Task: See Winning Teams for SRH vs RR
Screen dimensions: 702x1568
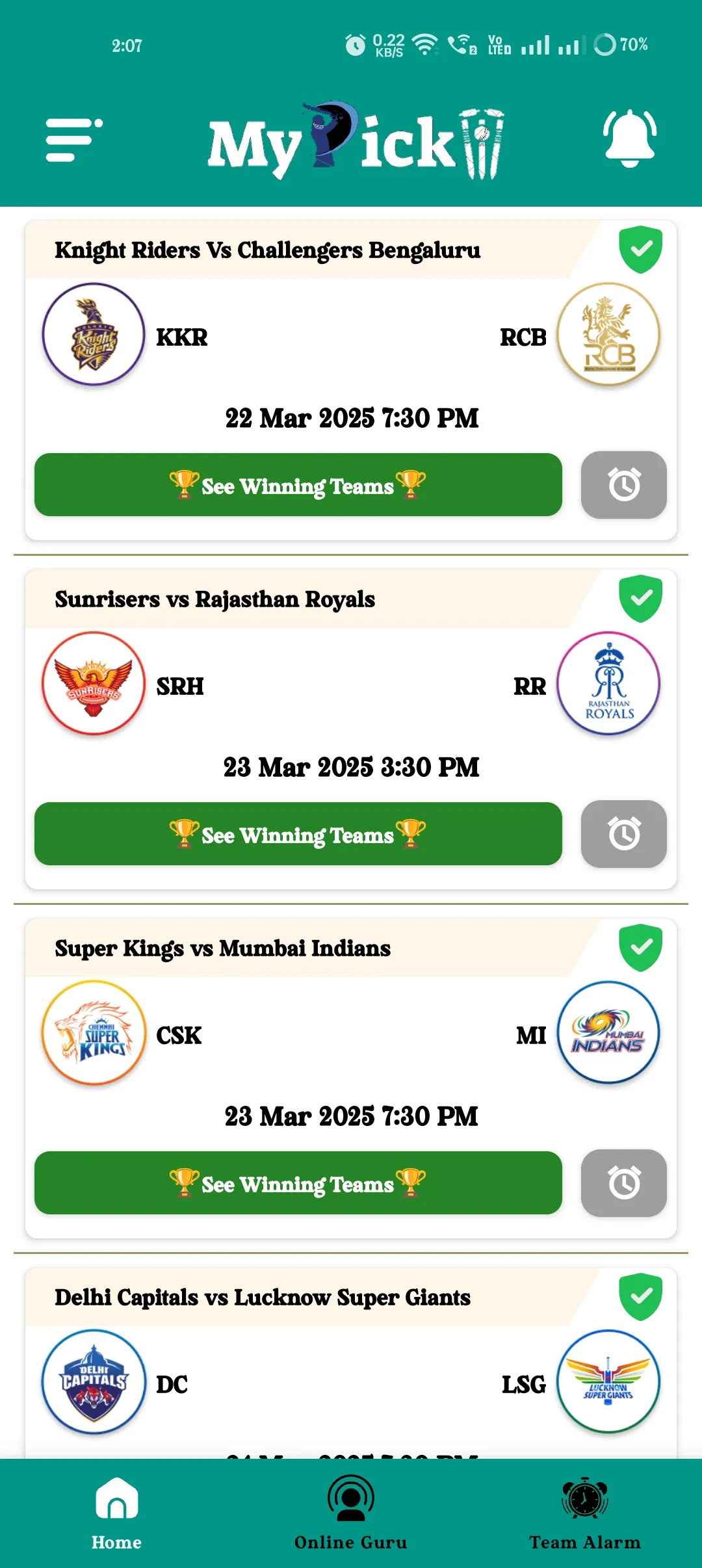Action: point(298,834)
